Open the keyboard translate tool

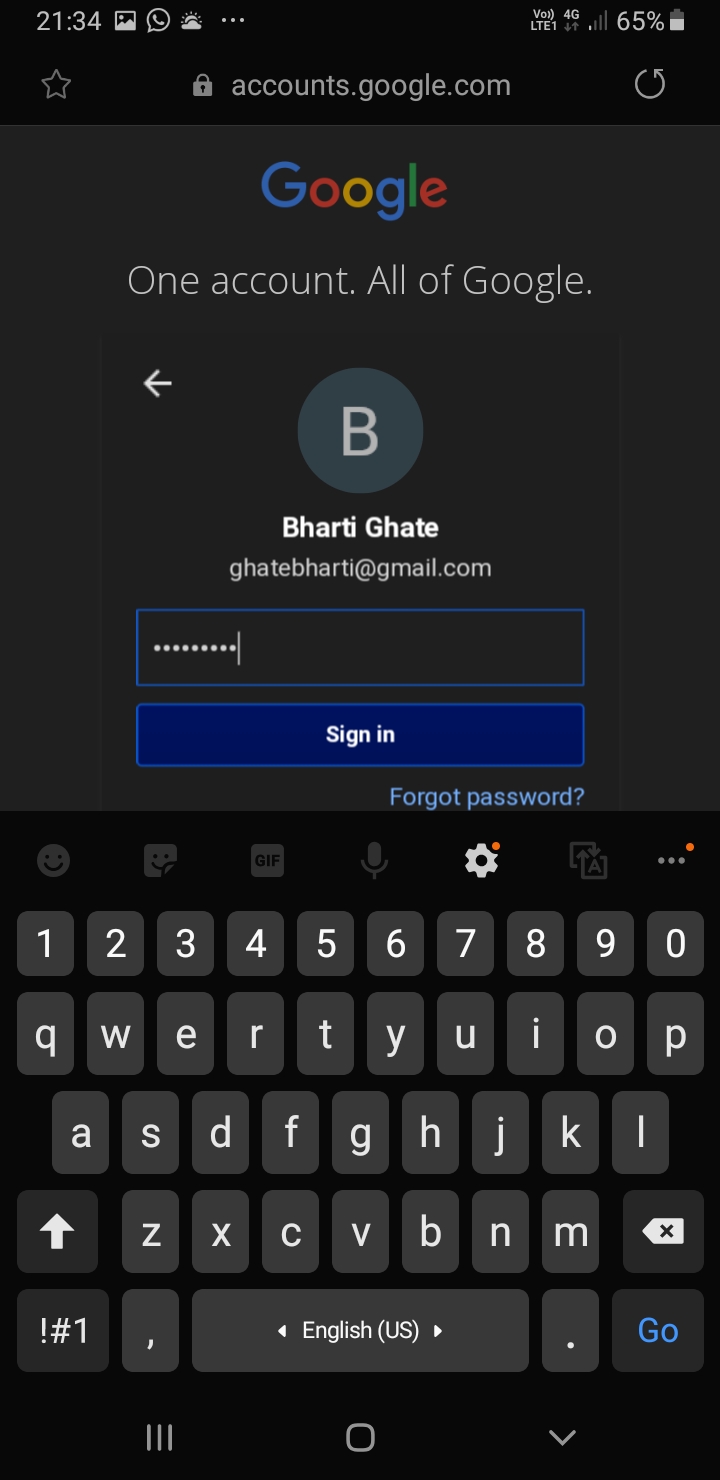(x=588, y=860)
